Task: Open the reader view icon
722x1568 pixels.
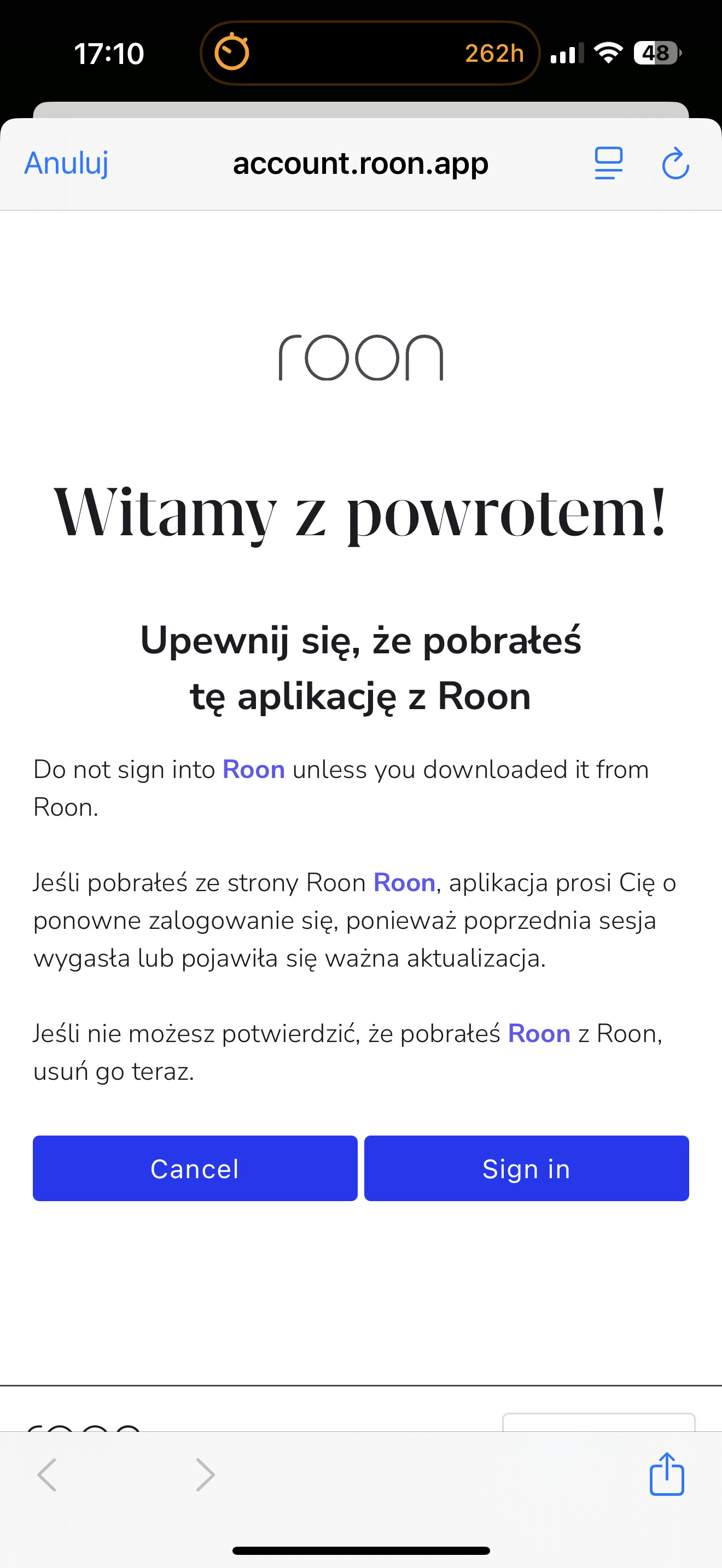Action: [x=608, y=163]
